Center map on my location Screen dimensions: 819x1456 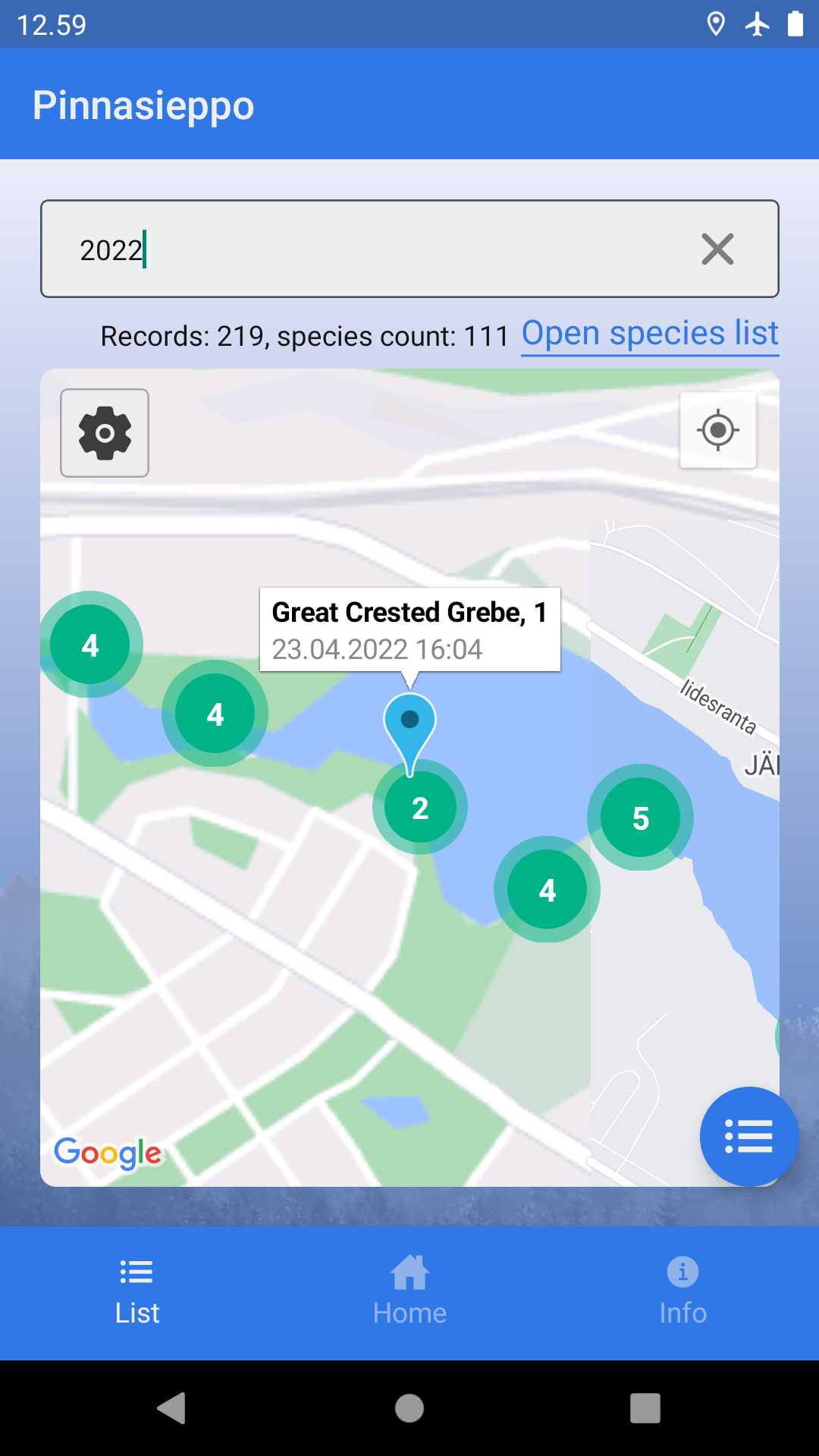pos(717,430)
